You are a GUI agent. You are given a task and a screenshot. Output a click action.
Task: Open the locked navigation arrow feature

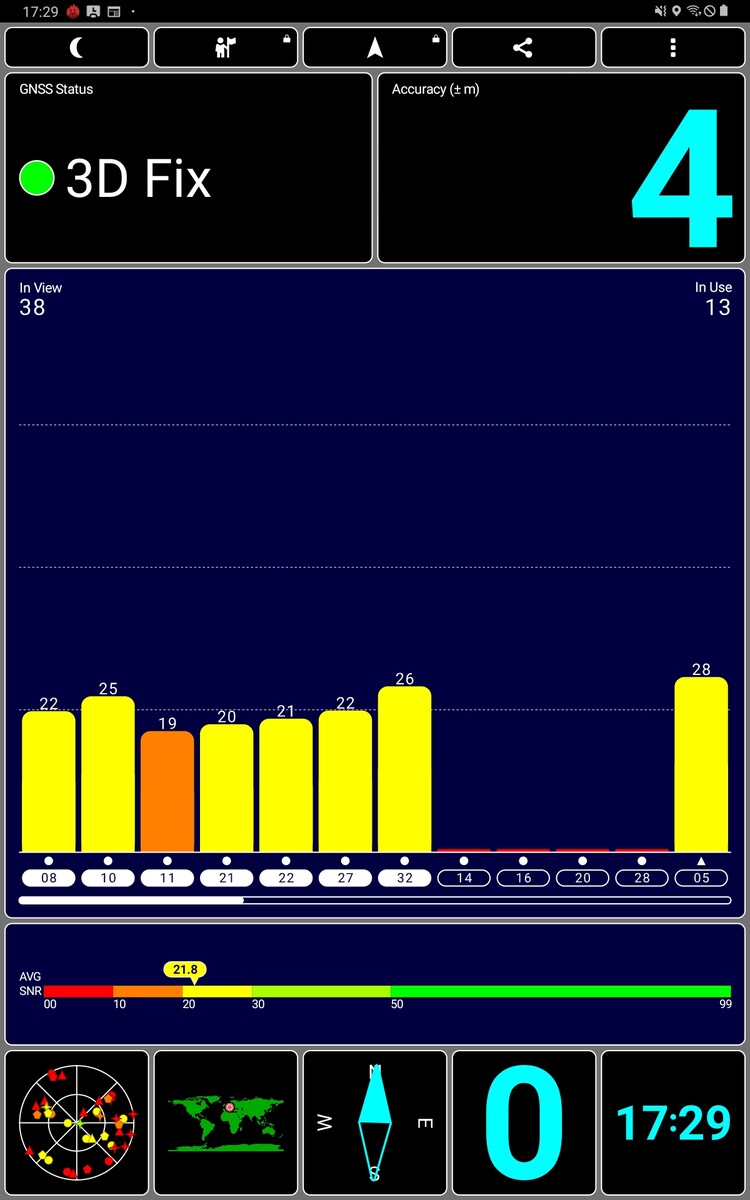pyautogui.click(x=375, y=48)
